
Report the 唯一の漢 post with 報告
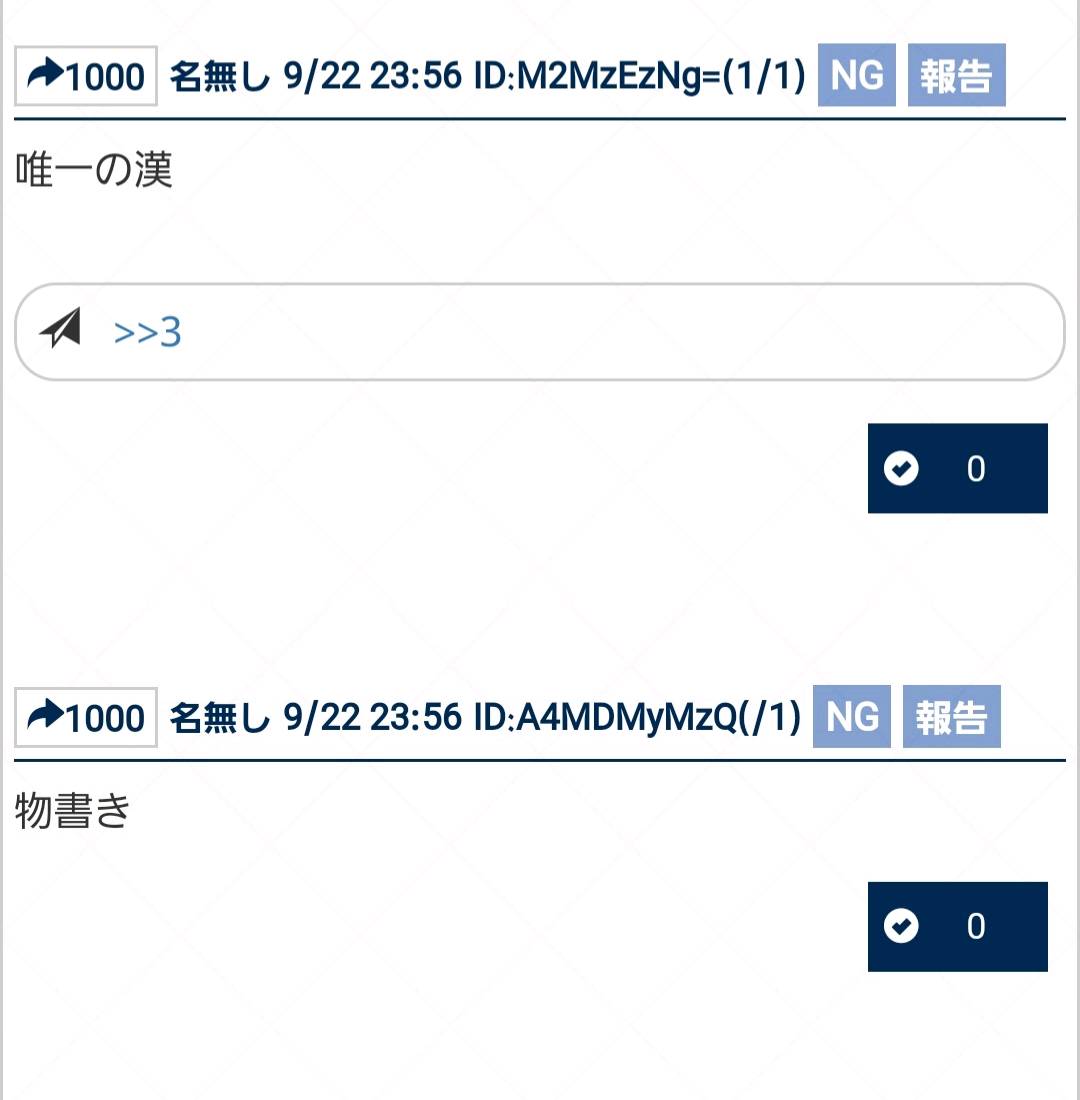pyautogui.click(x=955, y=76)
